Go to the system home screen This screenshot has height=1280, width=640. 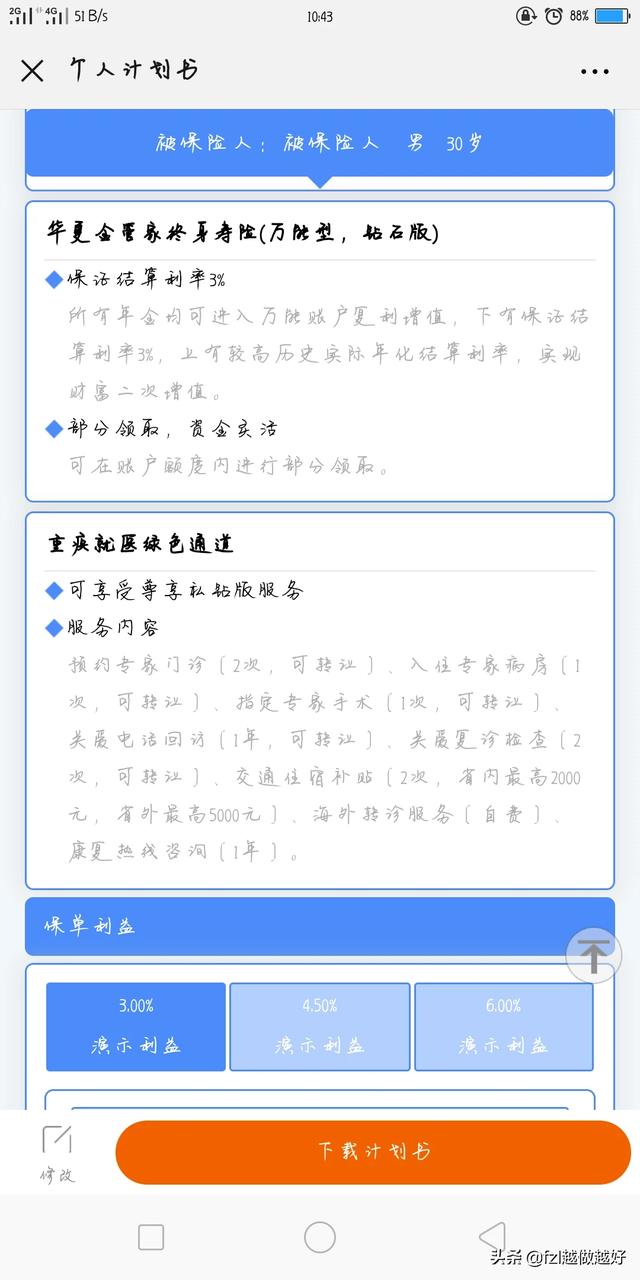[x=320, y=1237]
